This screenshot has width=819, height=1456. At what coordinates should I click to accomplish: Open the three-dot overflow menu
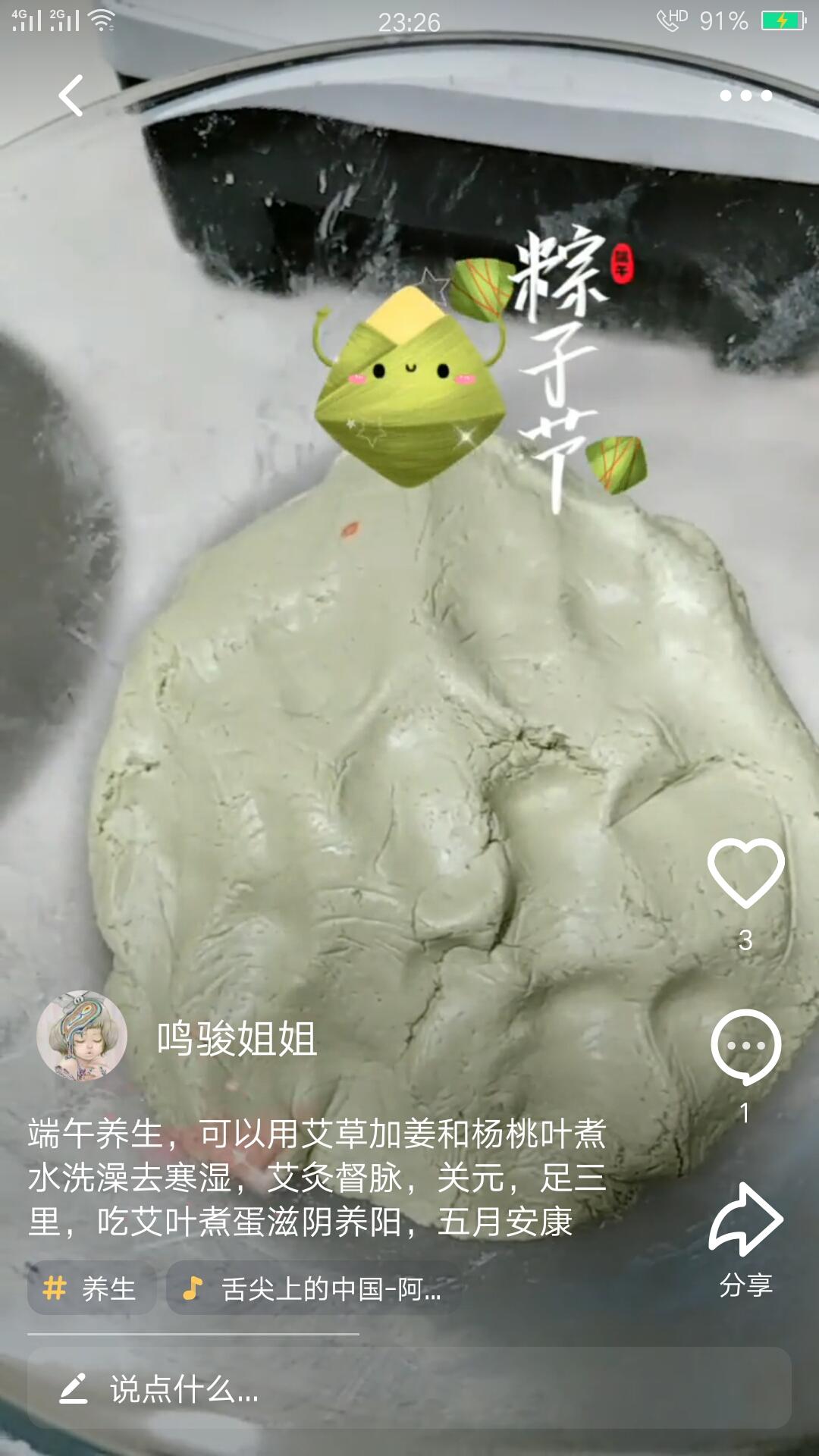click(x=745, y=96)
